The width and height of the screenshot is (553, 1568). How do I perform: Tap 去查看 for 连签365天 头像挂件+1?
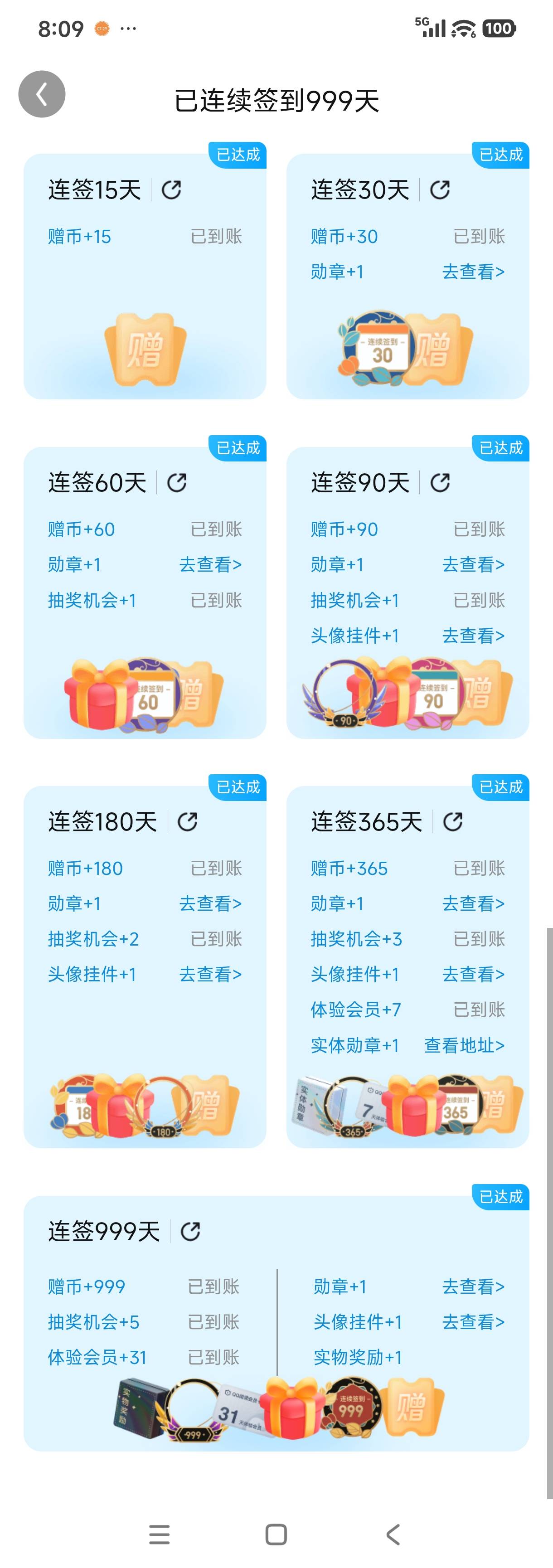[x=473, y=974]
